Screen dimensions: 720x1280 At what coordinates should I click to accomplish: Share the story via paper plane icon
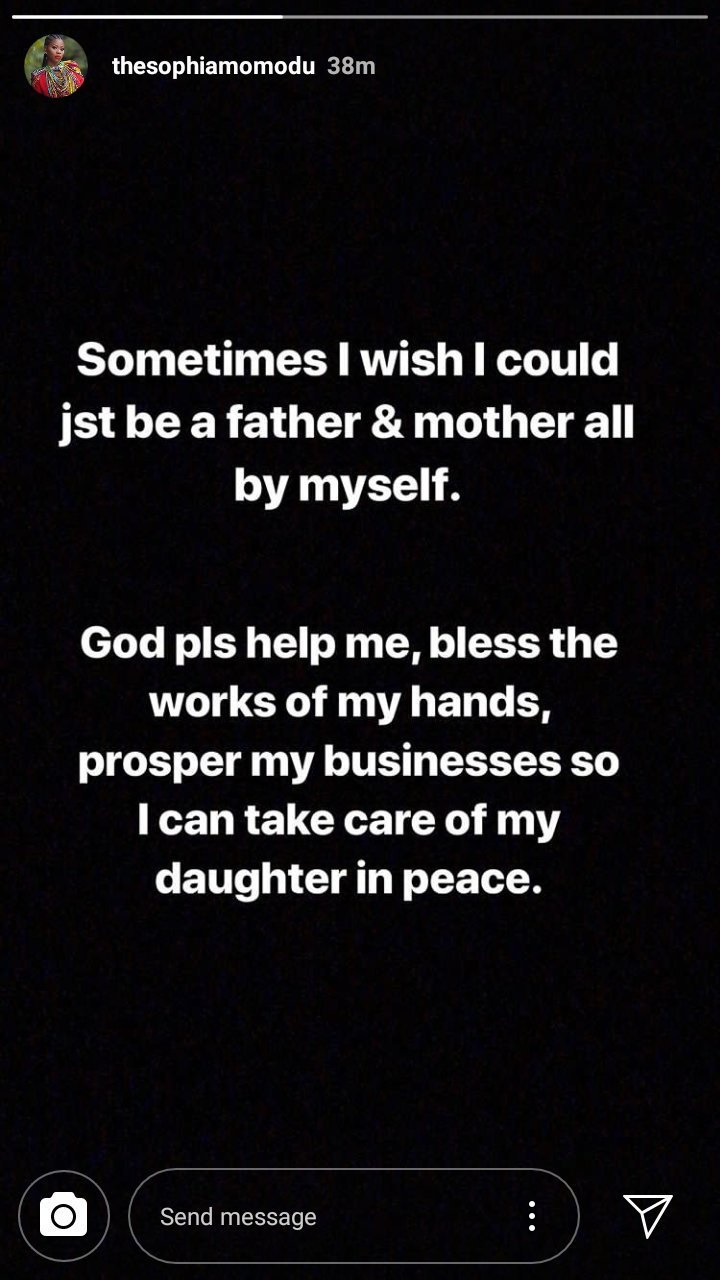(648, 1215)
